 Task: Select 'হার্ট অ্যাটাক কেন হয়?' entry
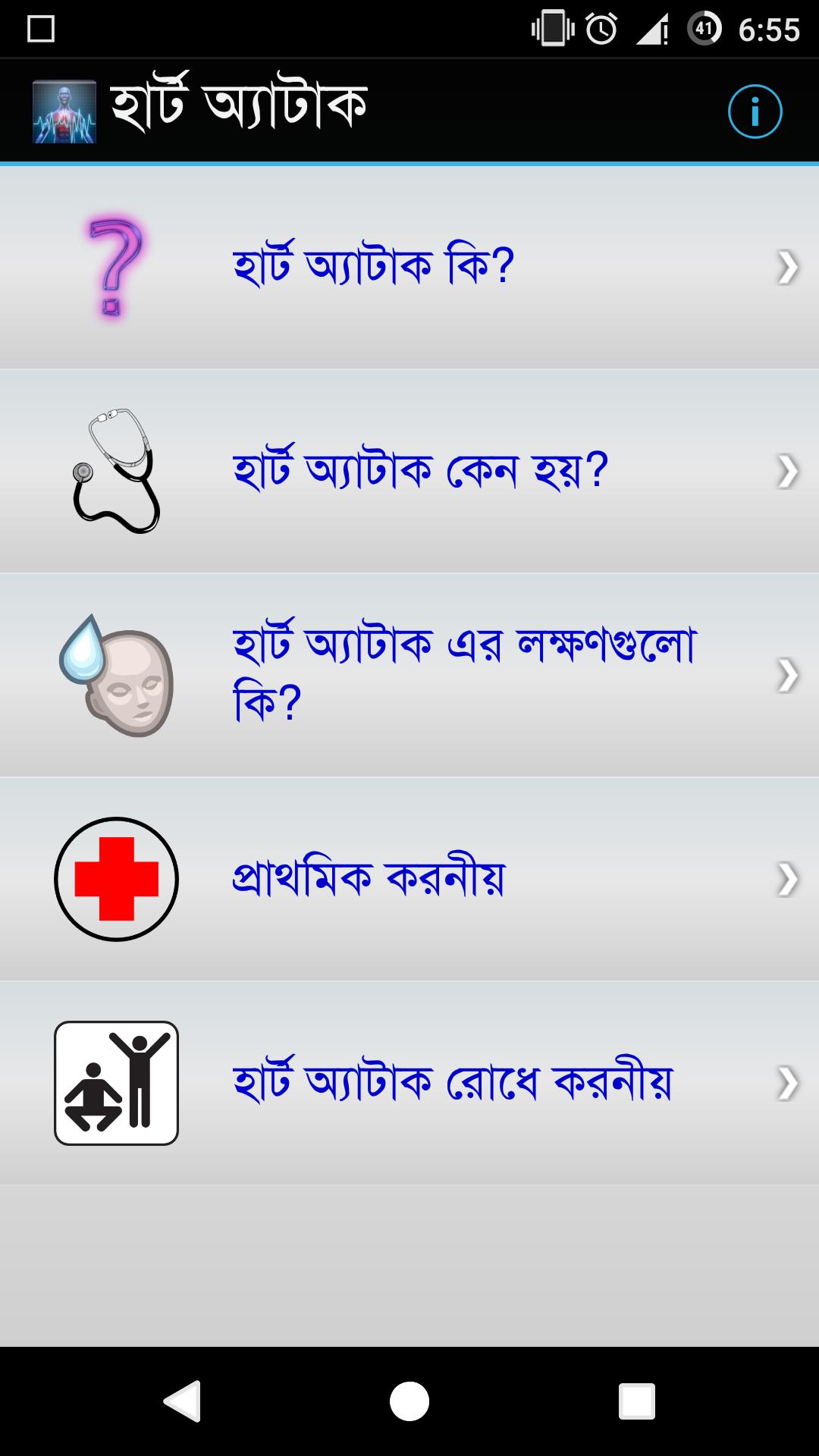tap(409, 471)
